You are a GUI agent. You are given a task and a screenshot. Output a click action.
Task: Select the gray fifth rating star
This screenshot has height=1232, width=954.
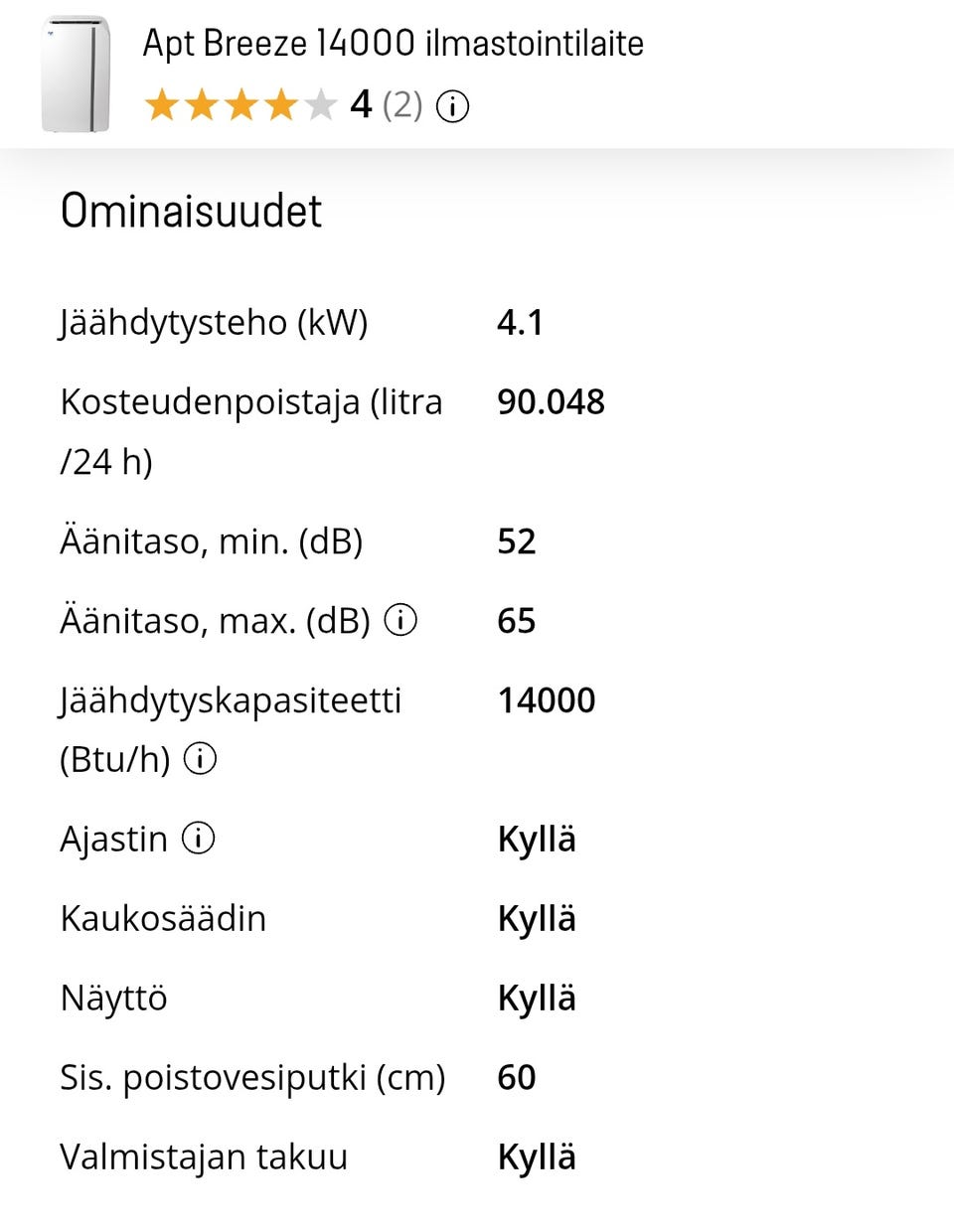click(320, 104)
